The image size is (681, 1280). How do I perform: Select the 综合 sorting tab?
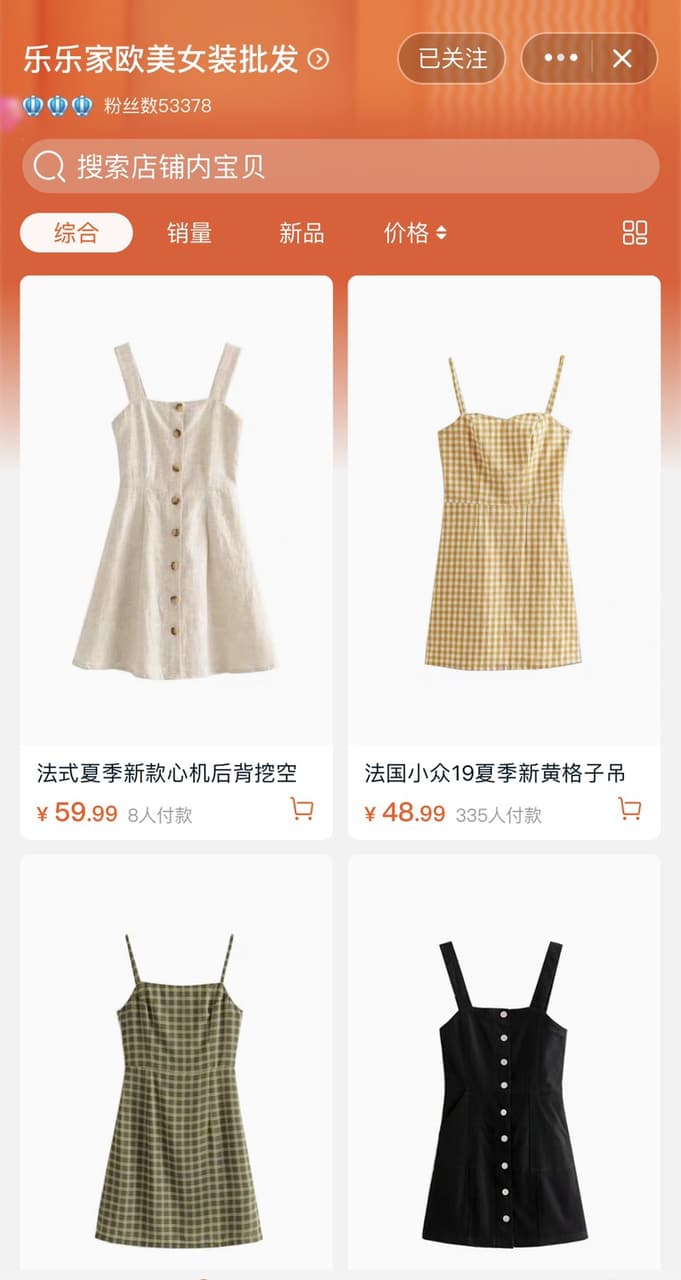pos(76,233)
